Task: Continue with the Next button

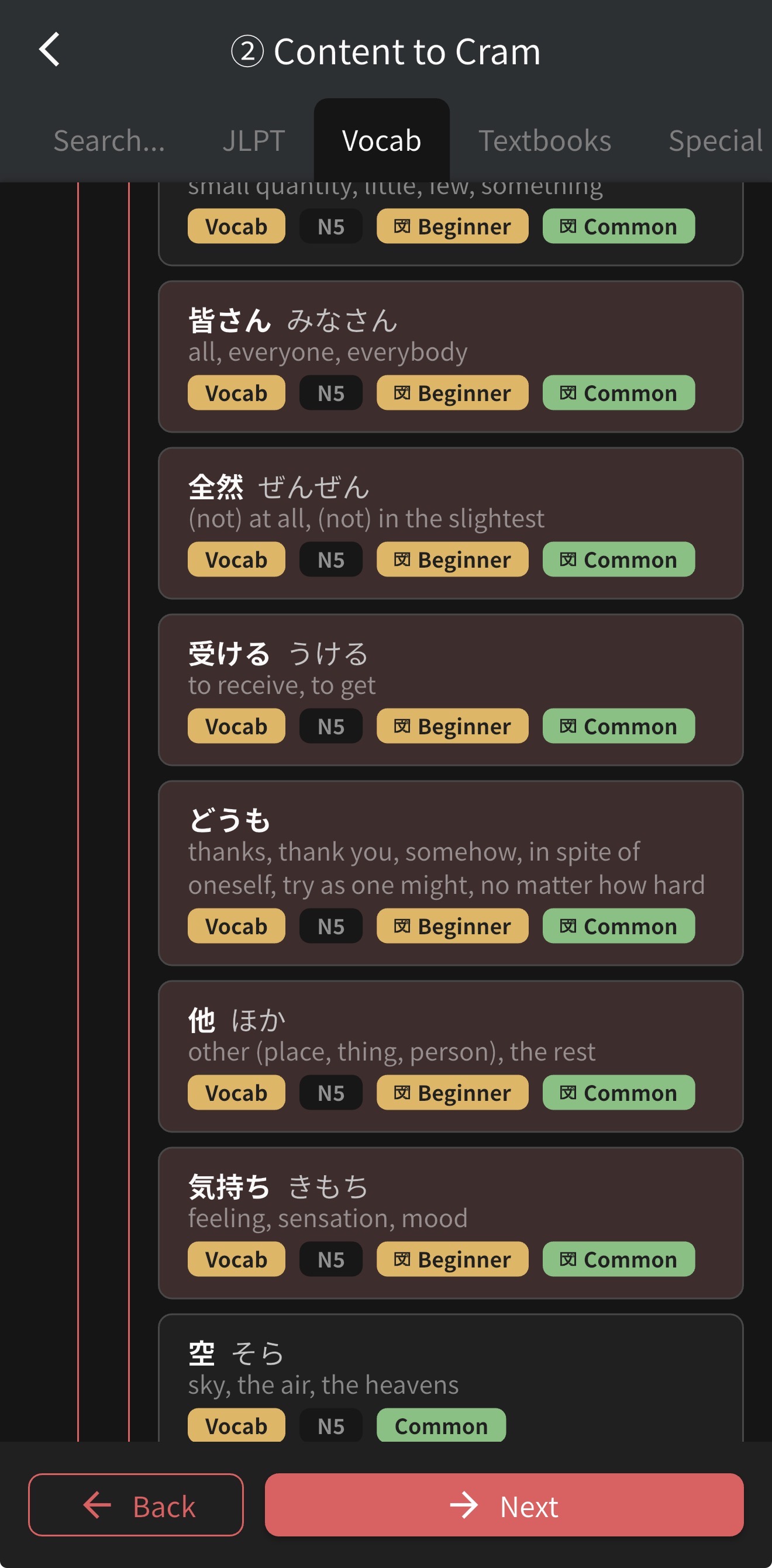Action: [504, 1504]
